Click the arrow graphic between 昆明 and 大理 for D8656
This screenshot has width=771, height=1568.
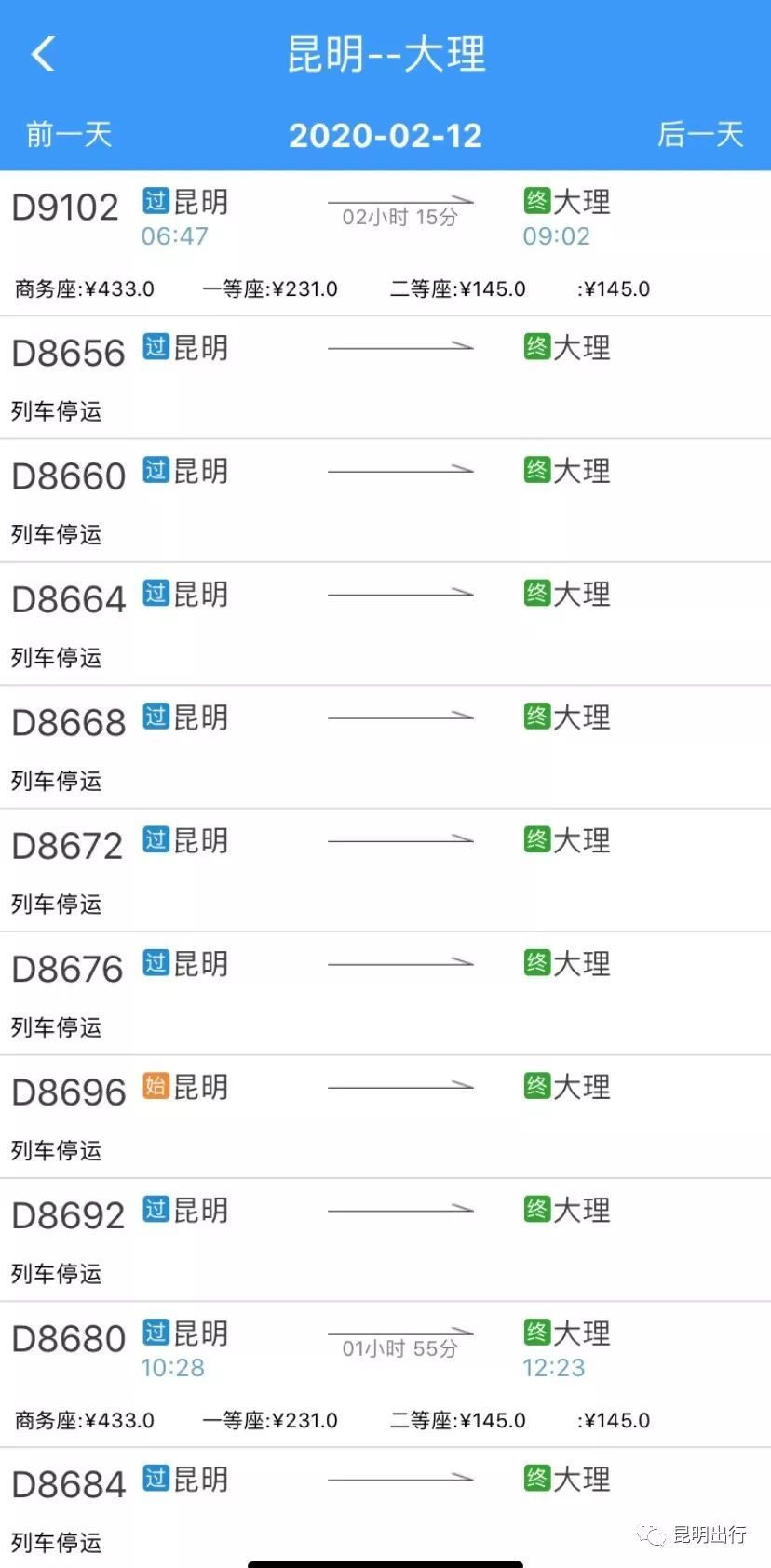click(x=399, y=346)
